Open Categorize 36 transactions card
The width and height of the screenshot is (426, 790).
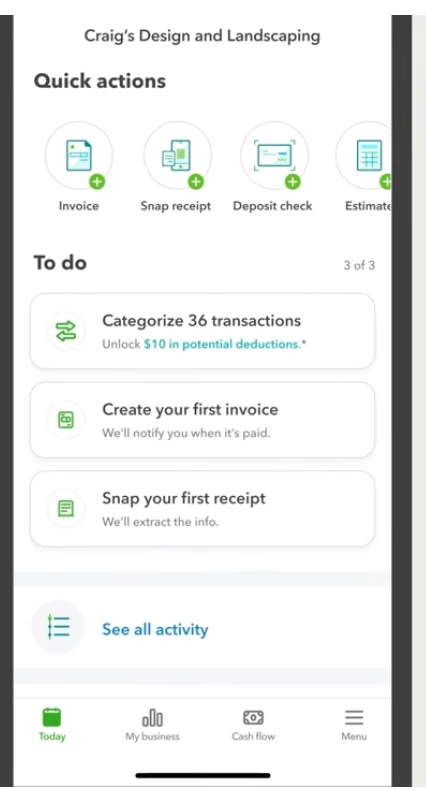(202, 331)
